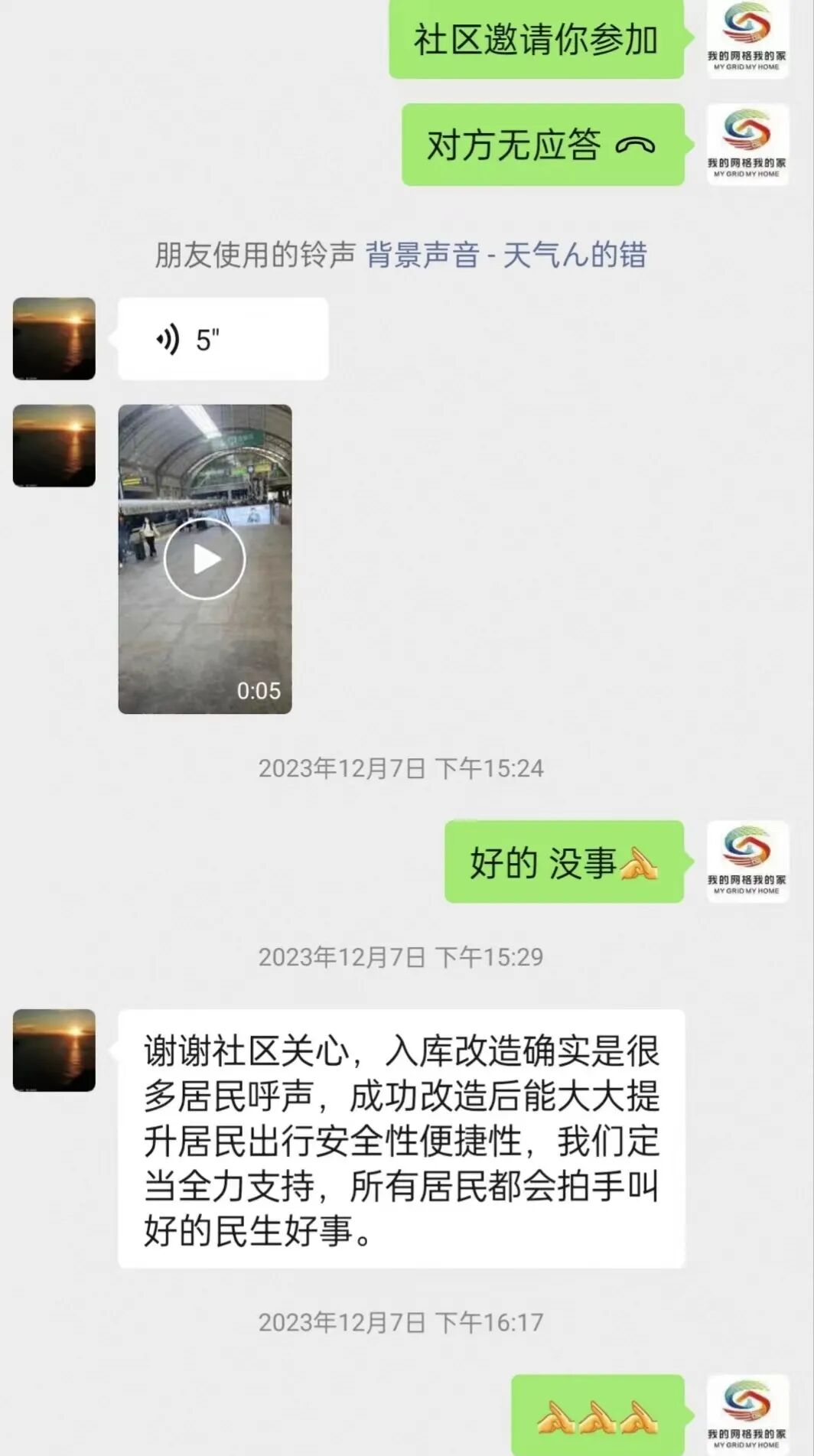The width and height of the screenshot is (814, 1456).
Task: Open the sunset avatar beside the 谢谢社区关心 message
Action: (x=54, y=1050)
